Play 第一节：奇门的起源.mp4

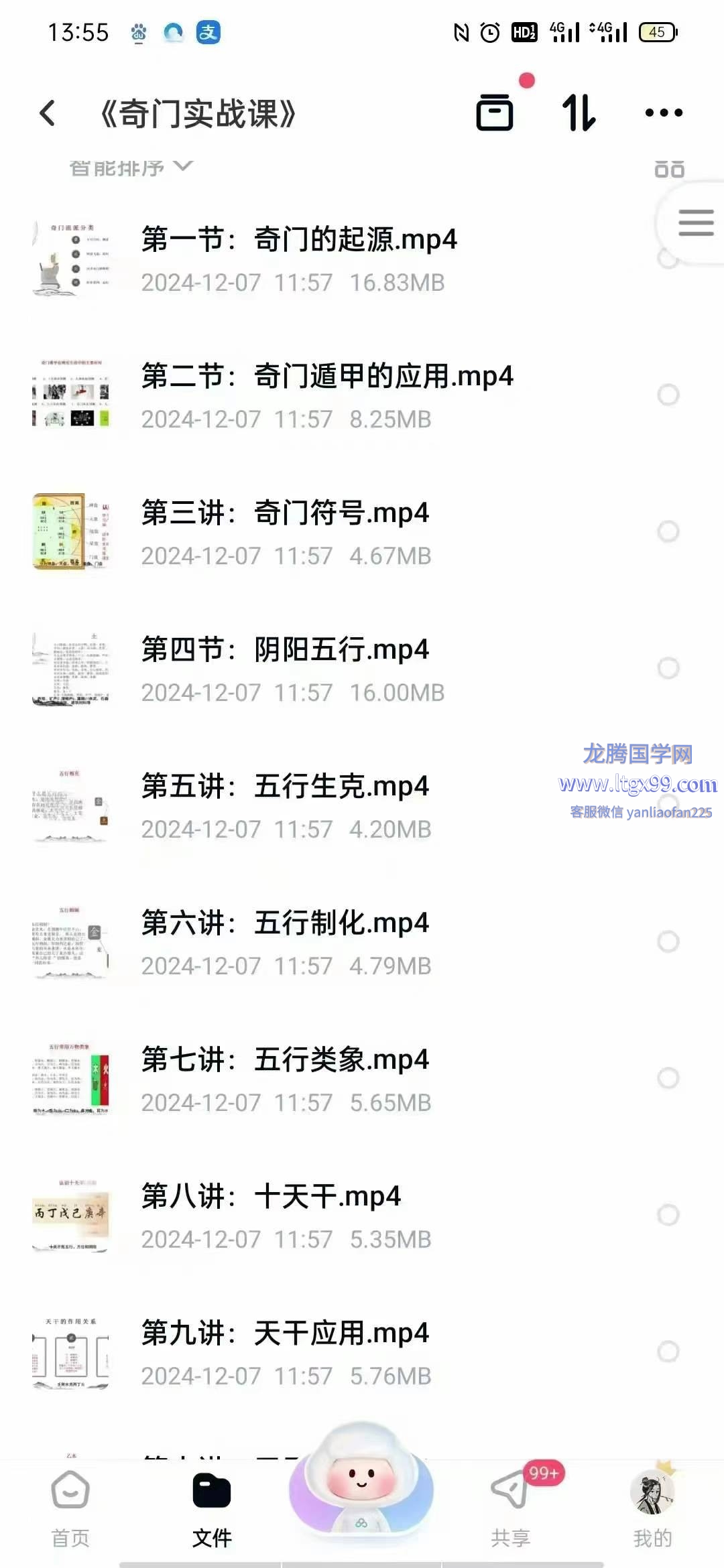(298, 239)
